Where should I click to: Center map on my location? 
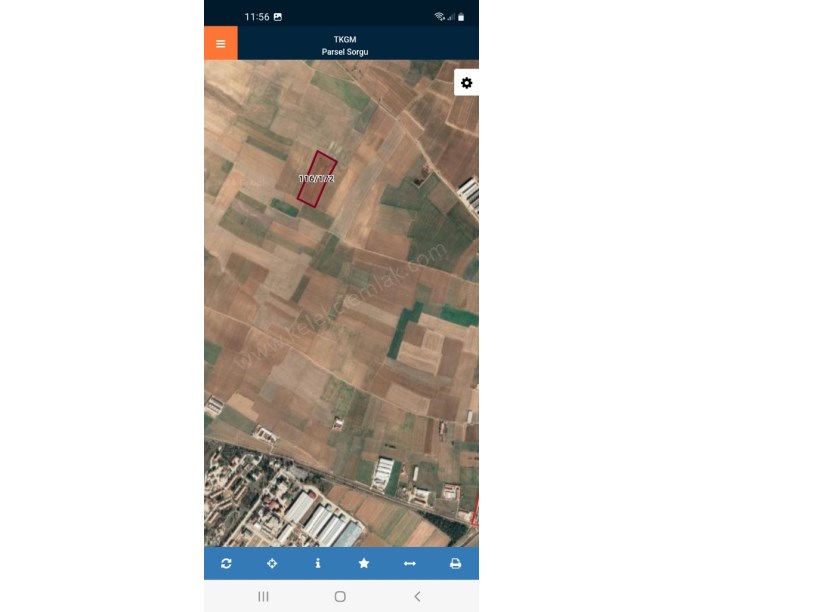272,564
